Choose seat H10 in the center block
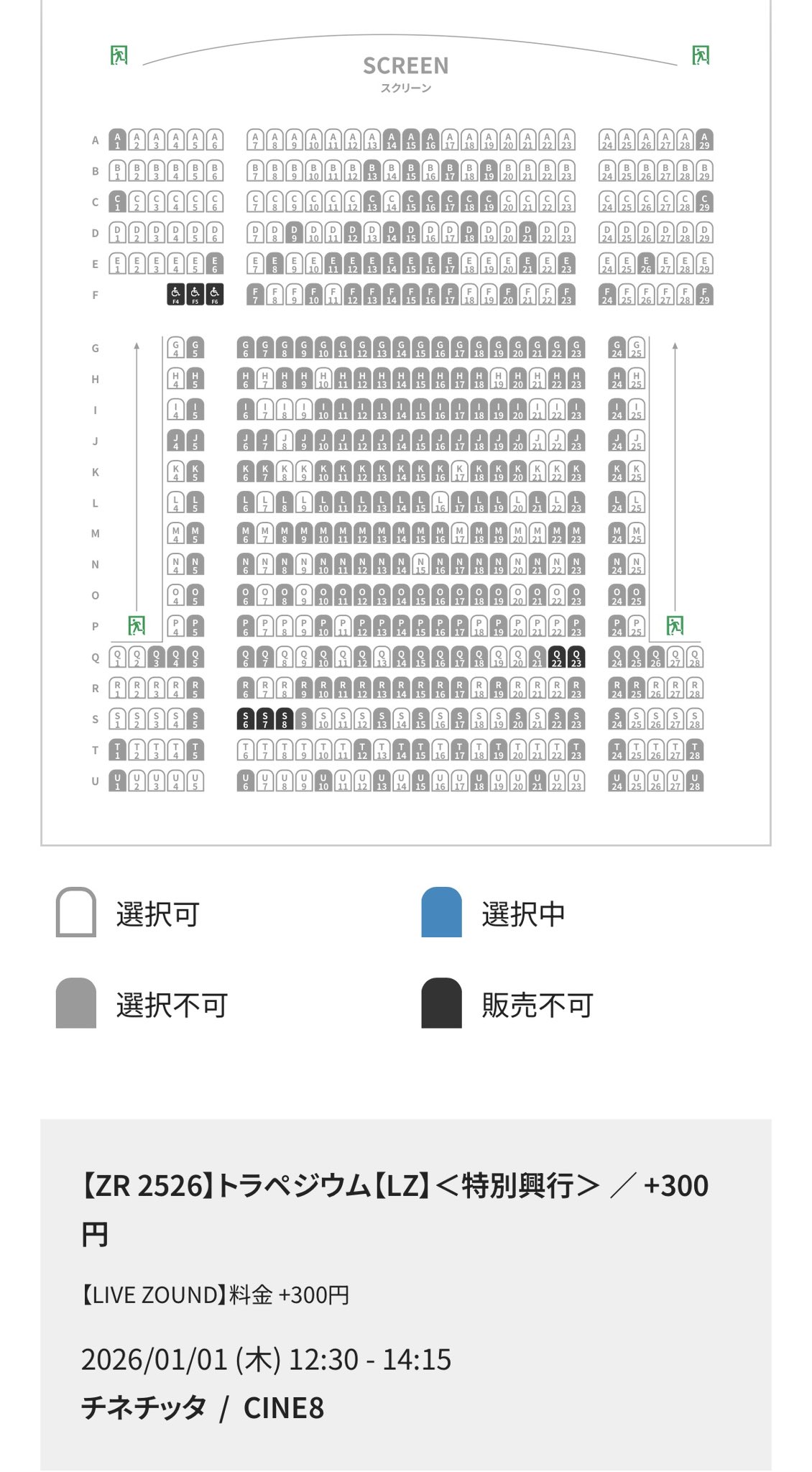This screenshot has width=812, height=1472. 323,379
